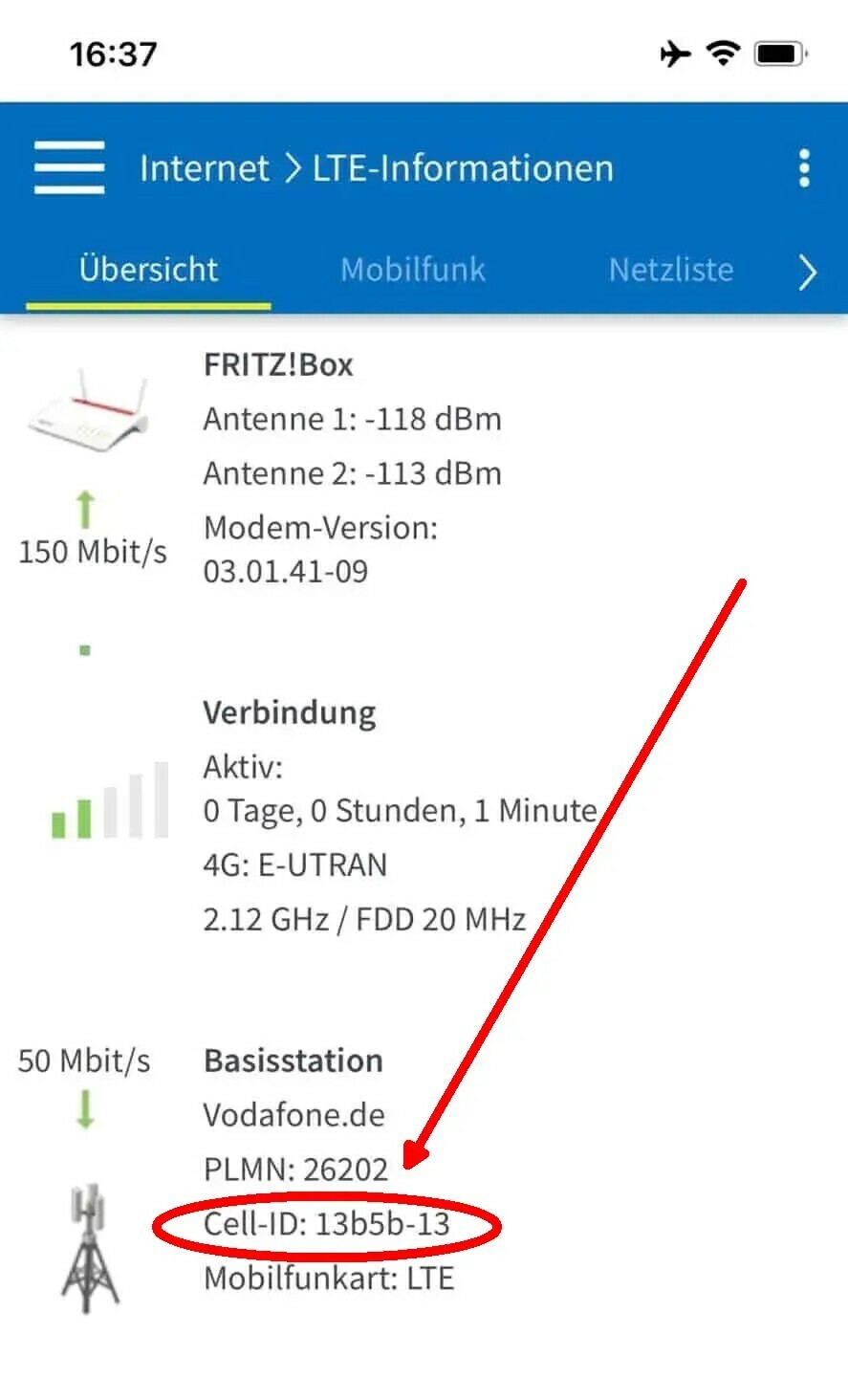Viewport: 848px width, 1400px height.
Task: Tap the arrow to show more tabs
Action: 808,272
